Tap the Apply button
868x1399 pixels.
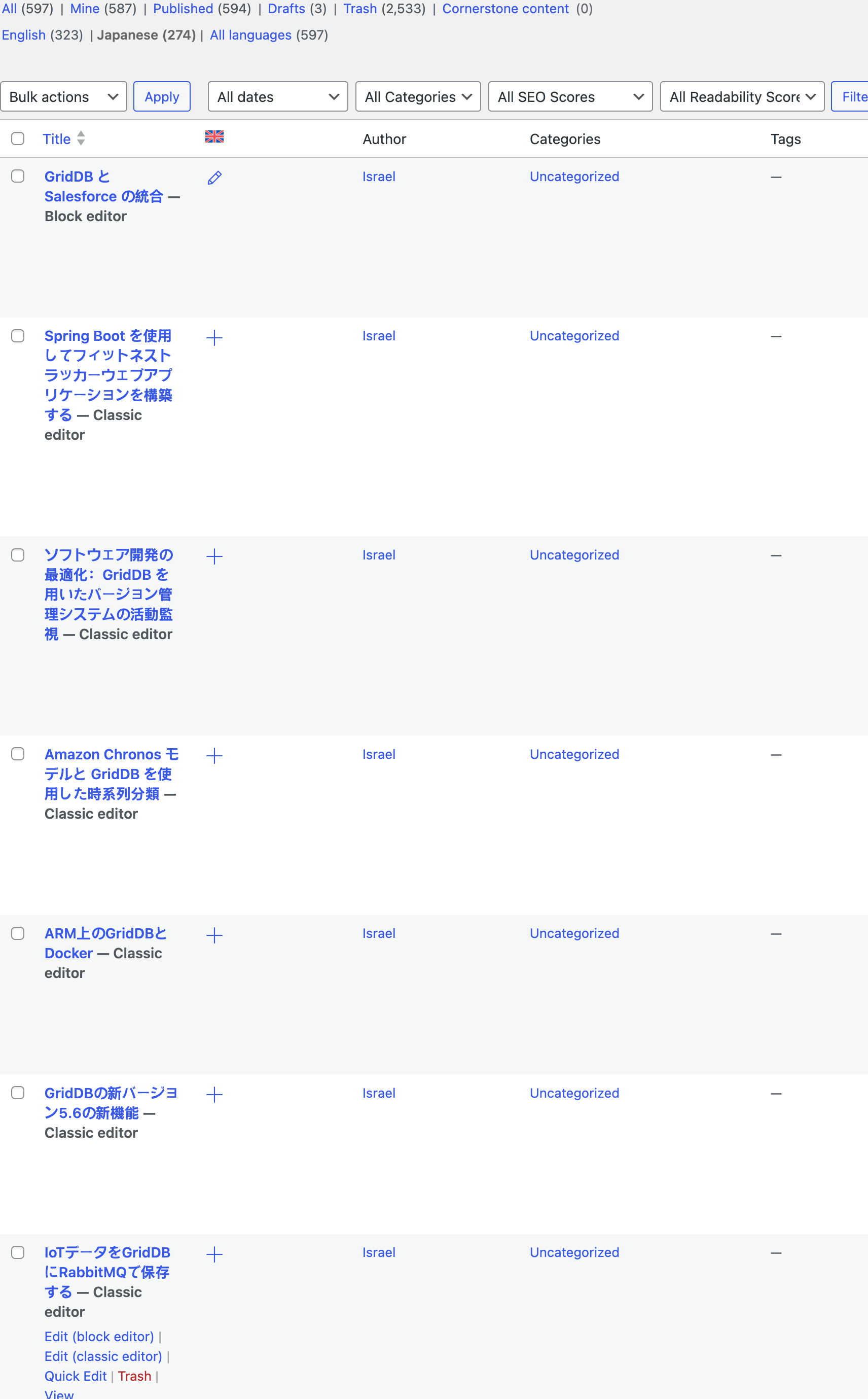tap(161, 96)
